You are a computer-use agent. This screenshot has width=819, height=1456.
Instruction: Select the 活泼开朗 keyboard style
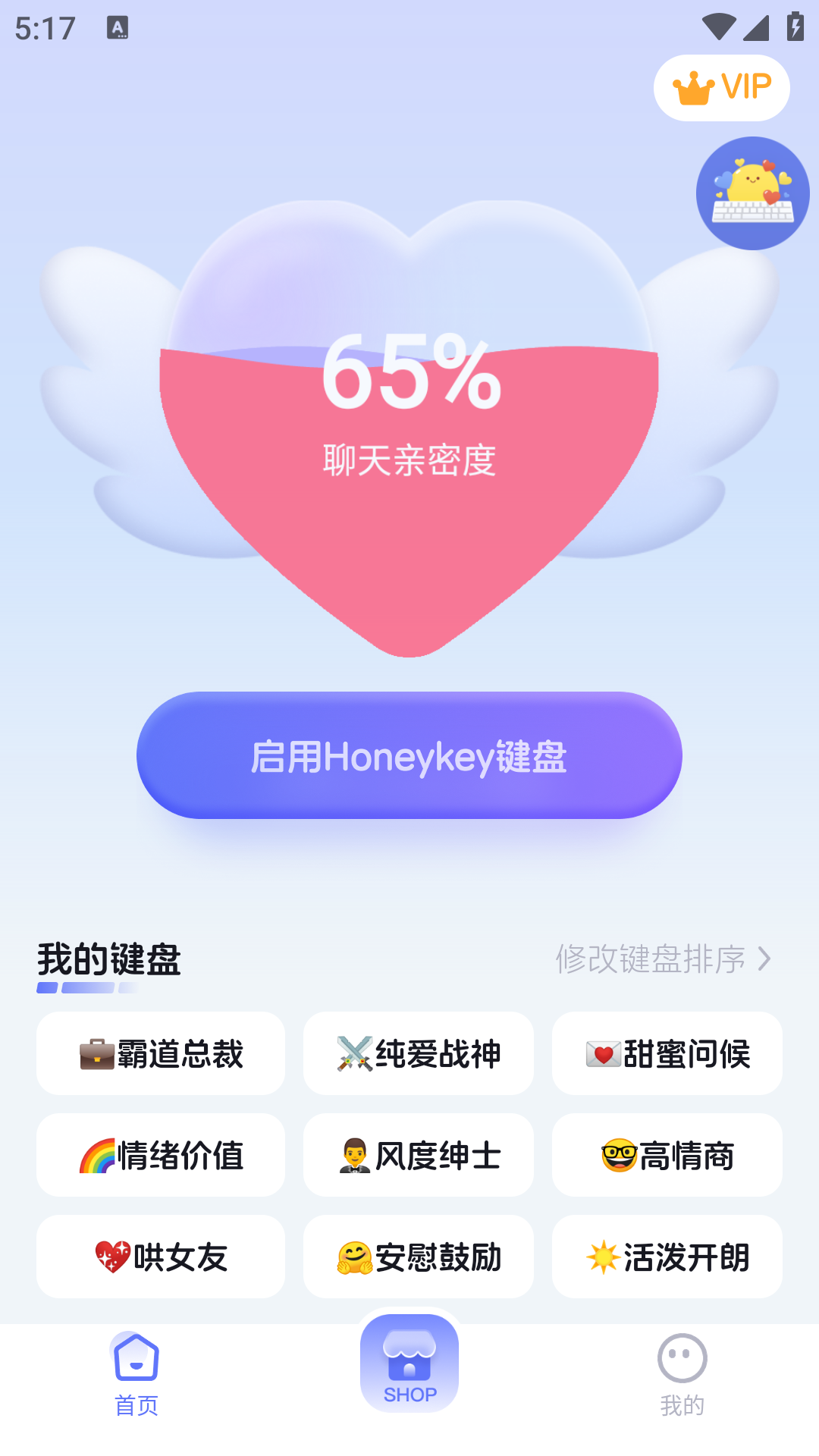click(x=667, y=1257)
